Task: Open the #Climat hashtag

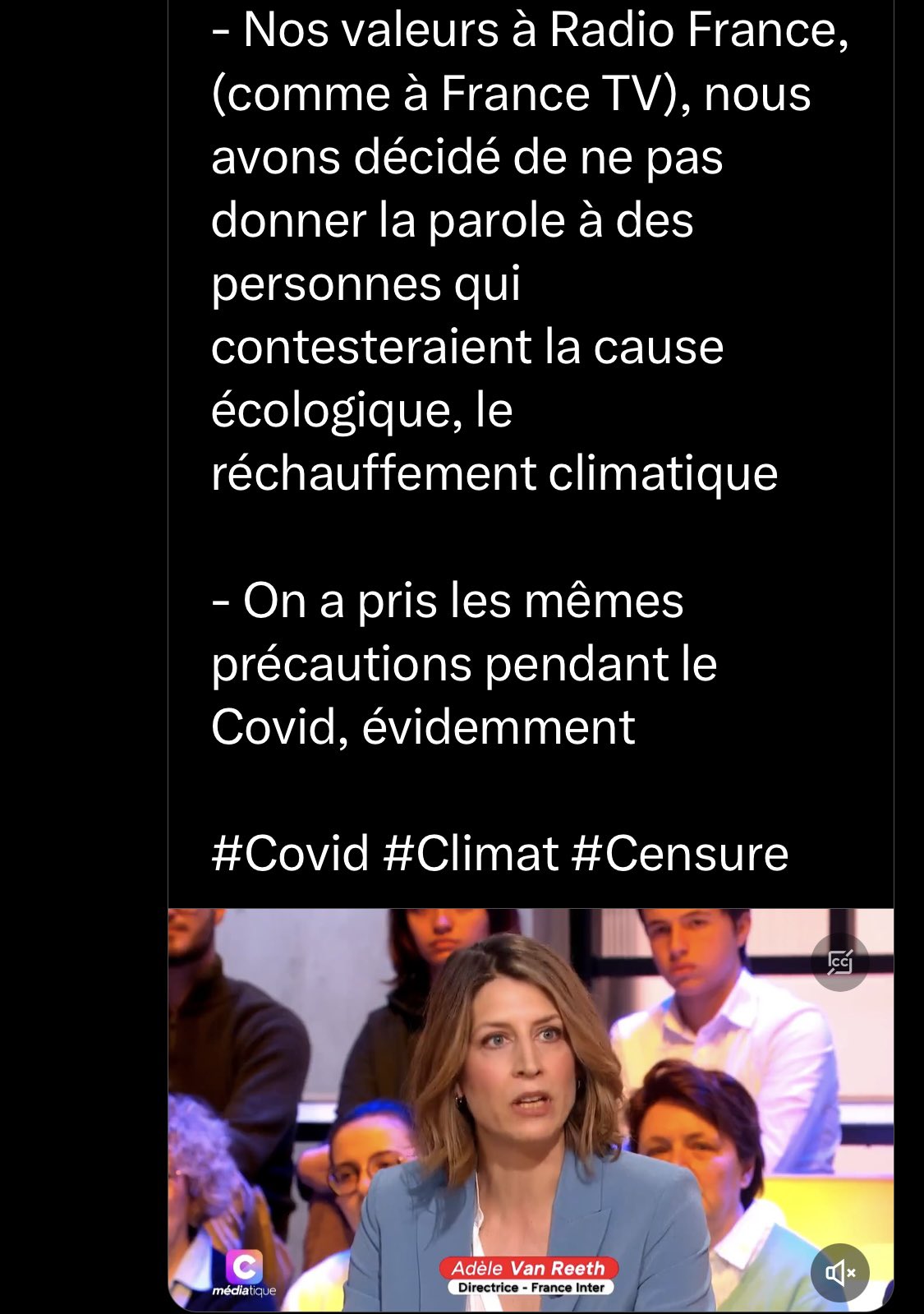Action: 471,853
